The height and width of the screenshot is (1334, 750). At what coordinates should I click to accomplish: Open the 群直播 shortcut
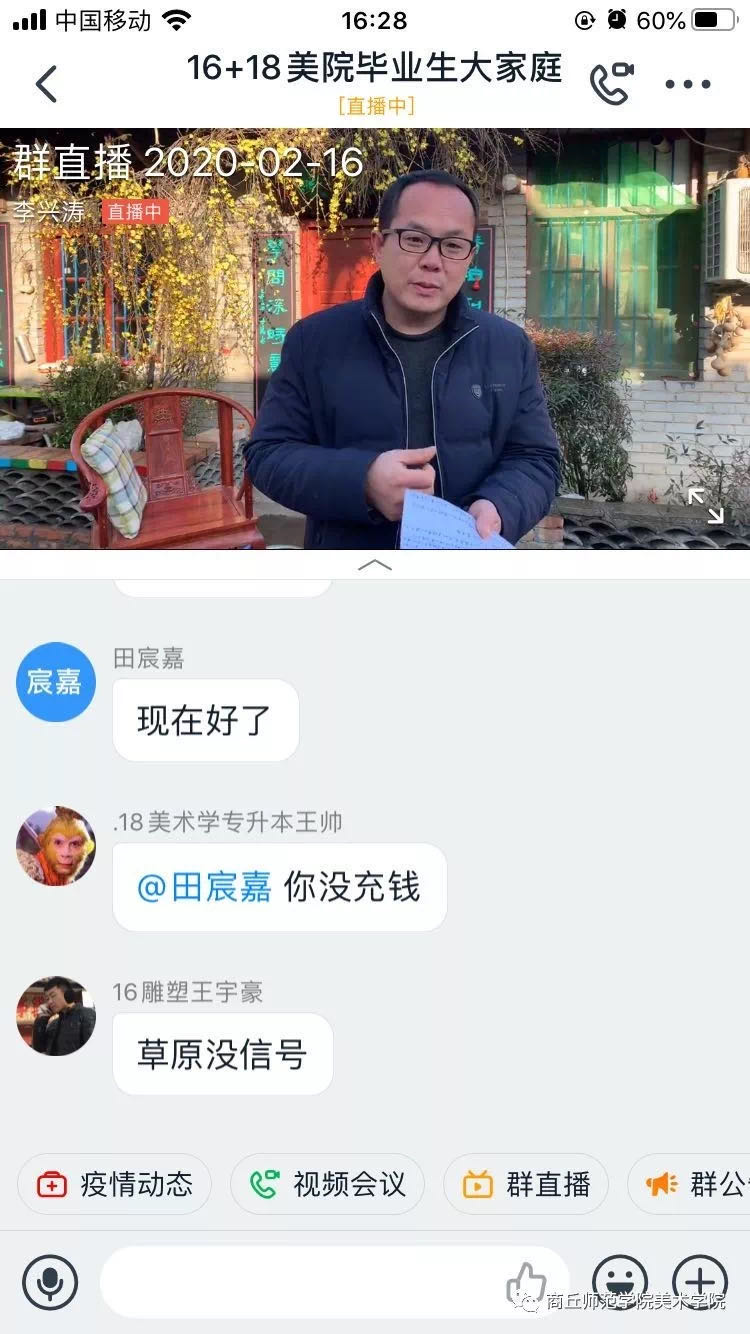[526, 1185]
